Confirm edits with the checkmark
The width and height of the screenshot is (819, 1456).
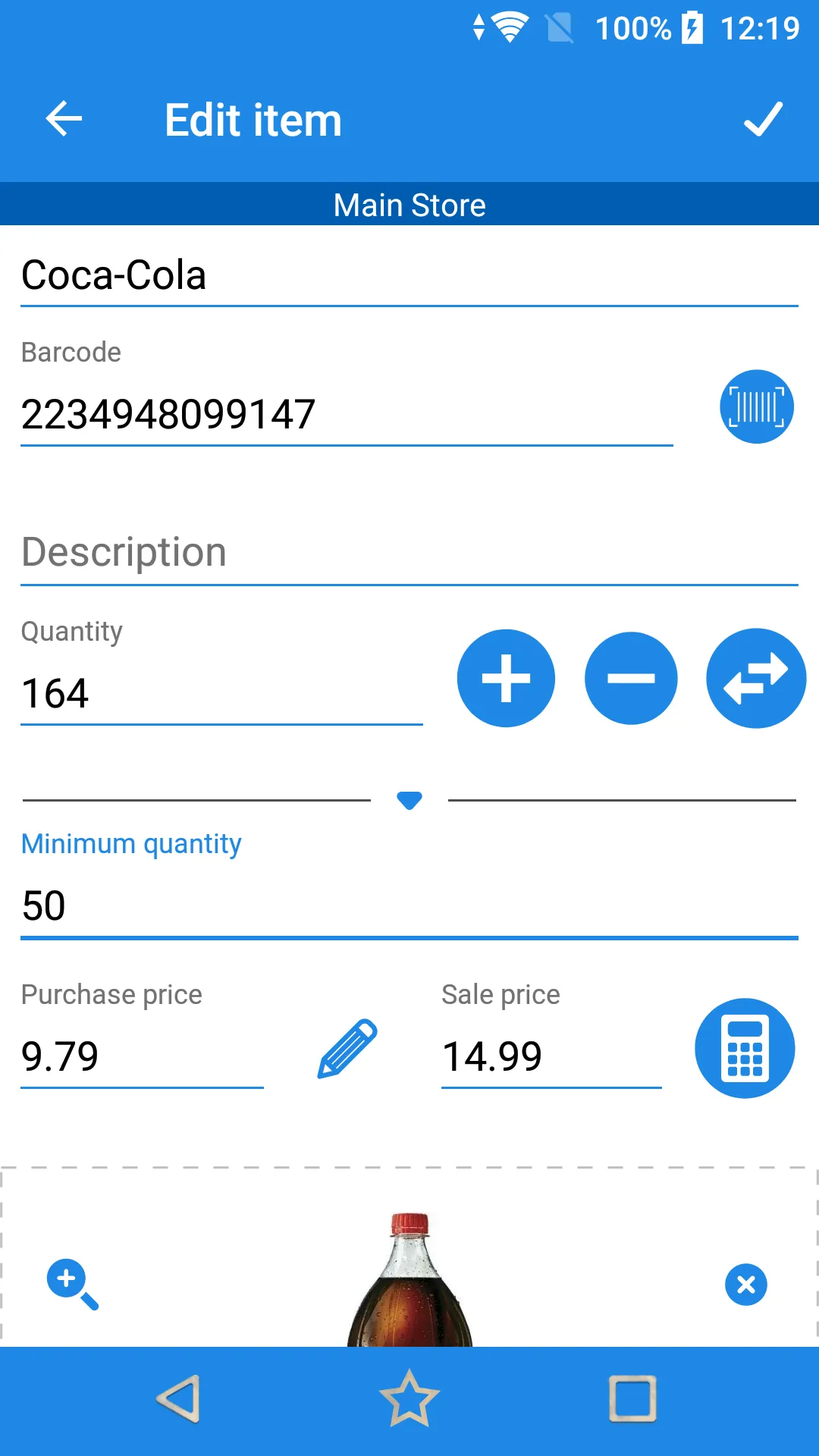click(x=762, y=119)
